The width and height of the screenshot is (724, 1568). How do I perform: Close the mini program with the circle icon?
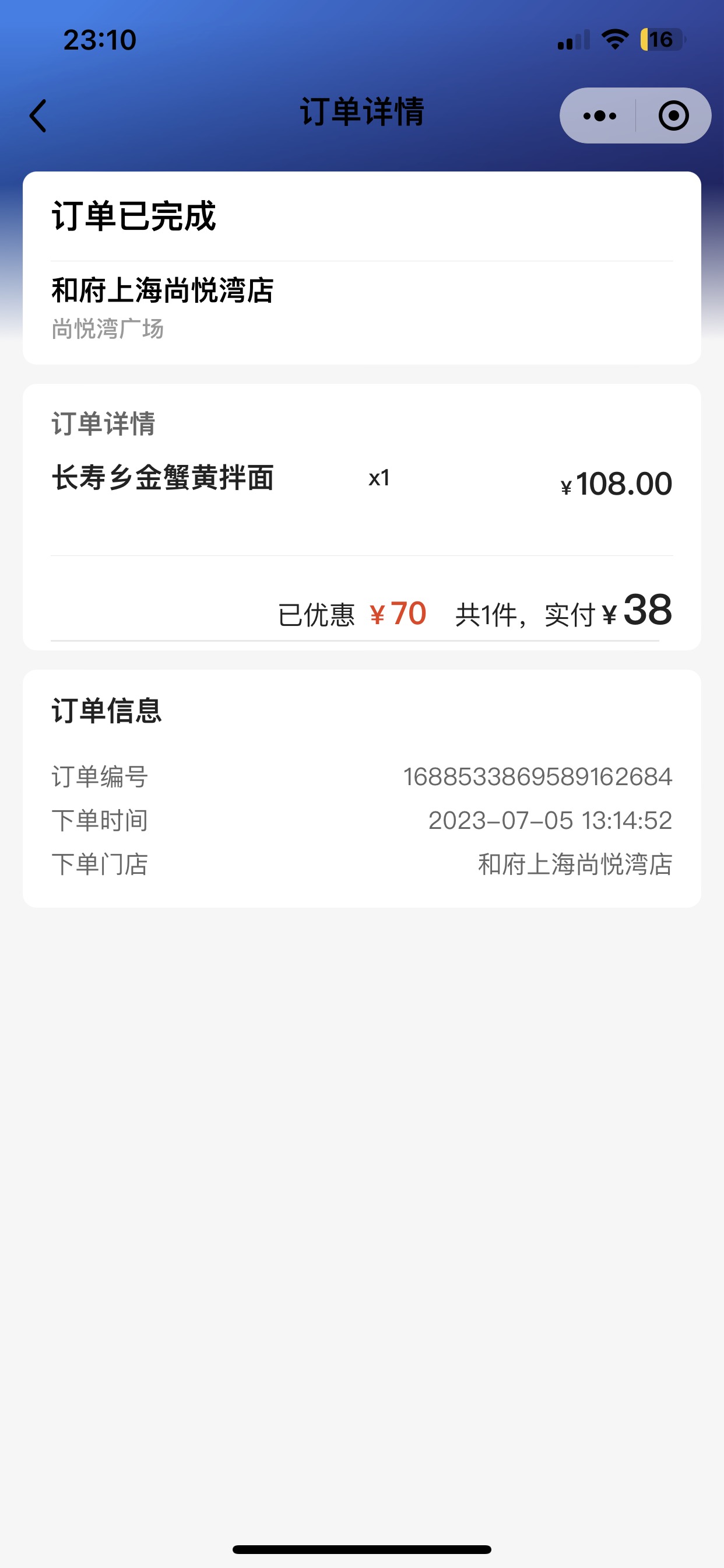click(x=673, y=116)
